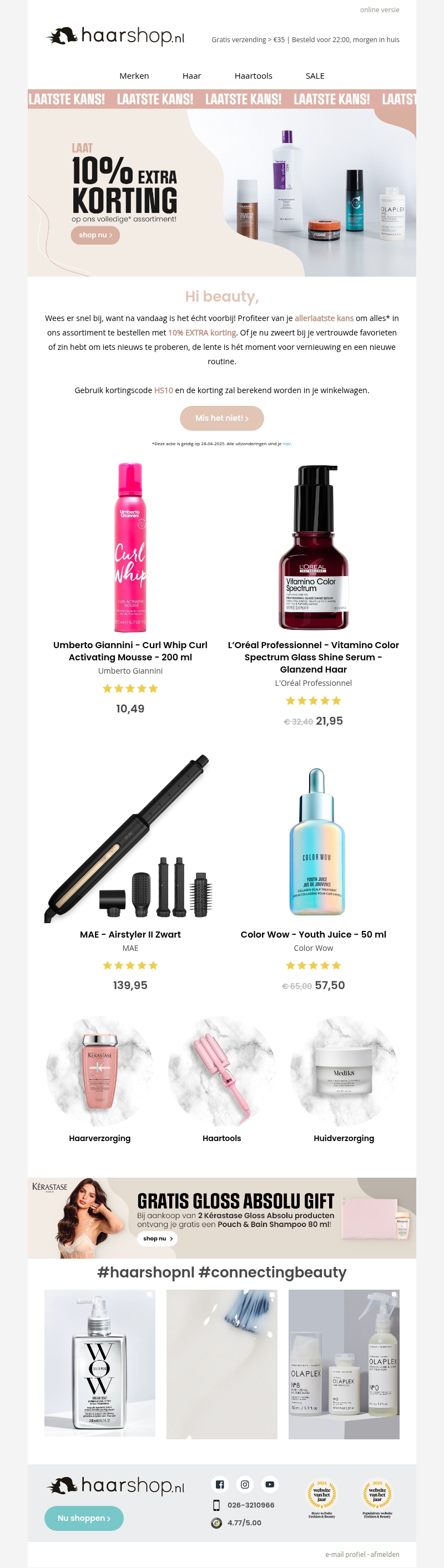
Task: Open the online versie link
Action: [x=379, y=10]
